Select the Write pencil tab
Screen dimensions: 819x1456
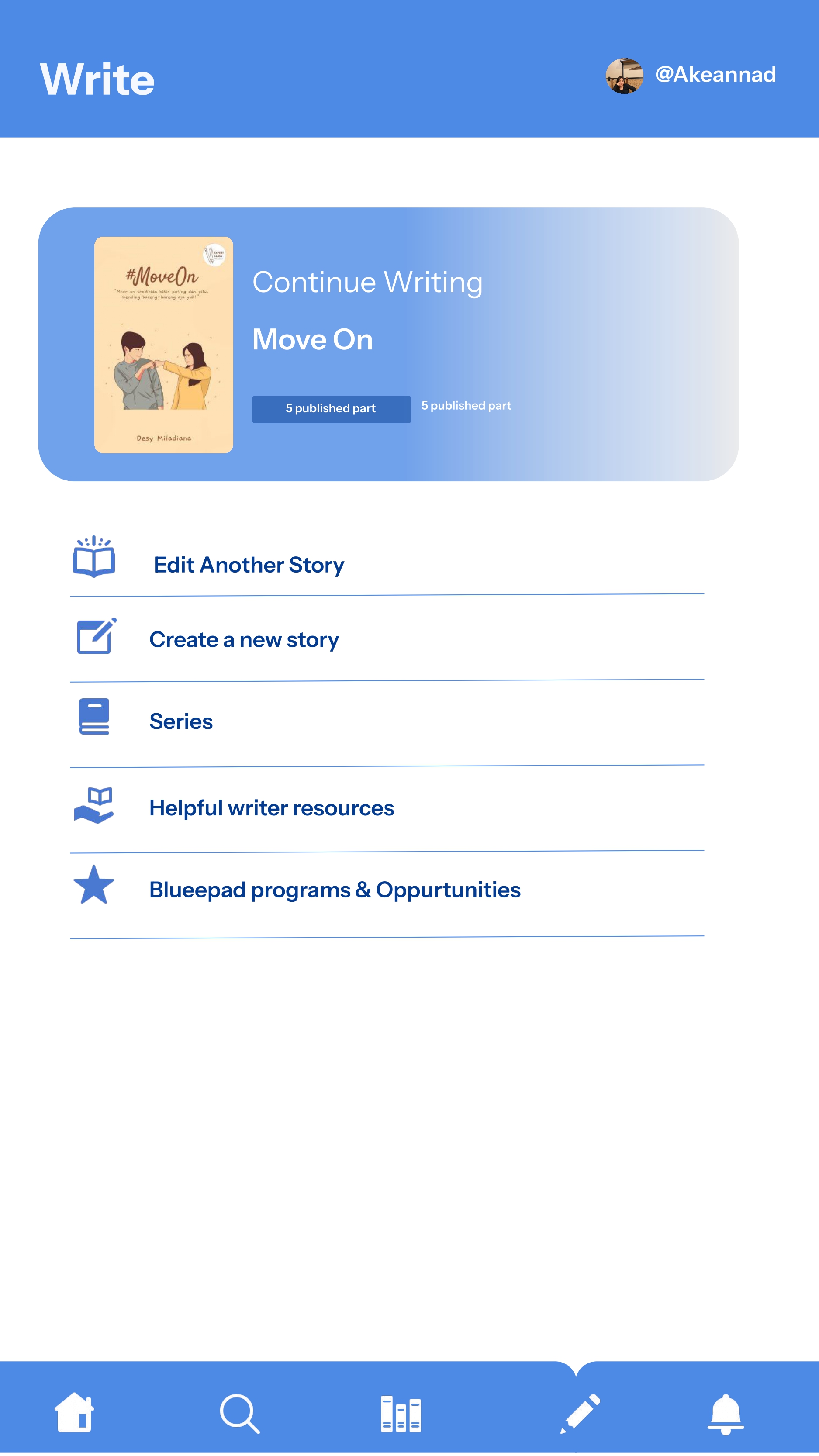tap(580, 1413)
